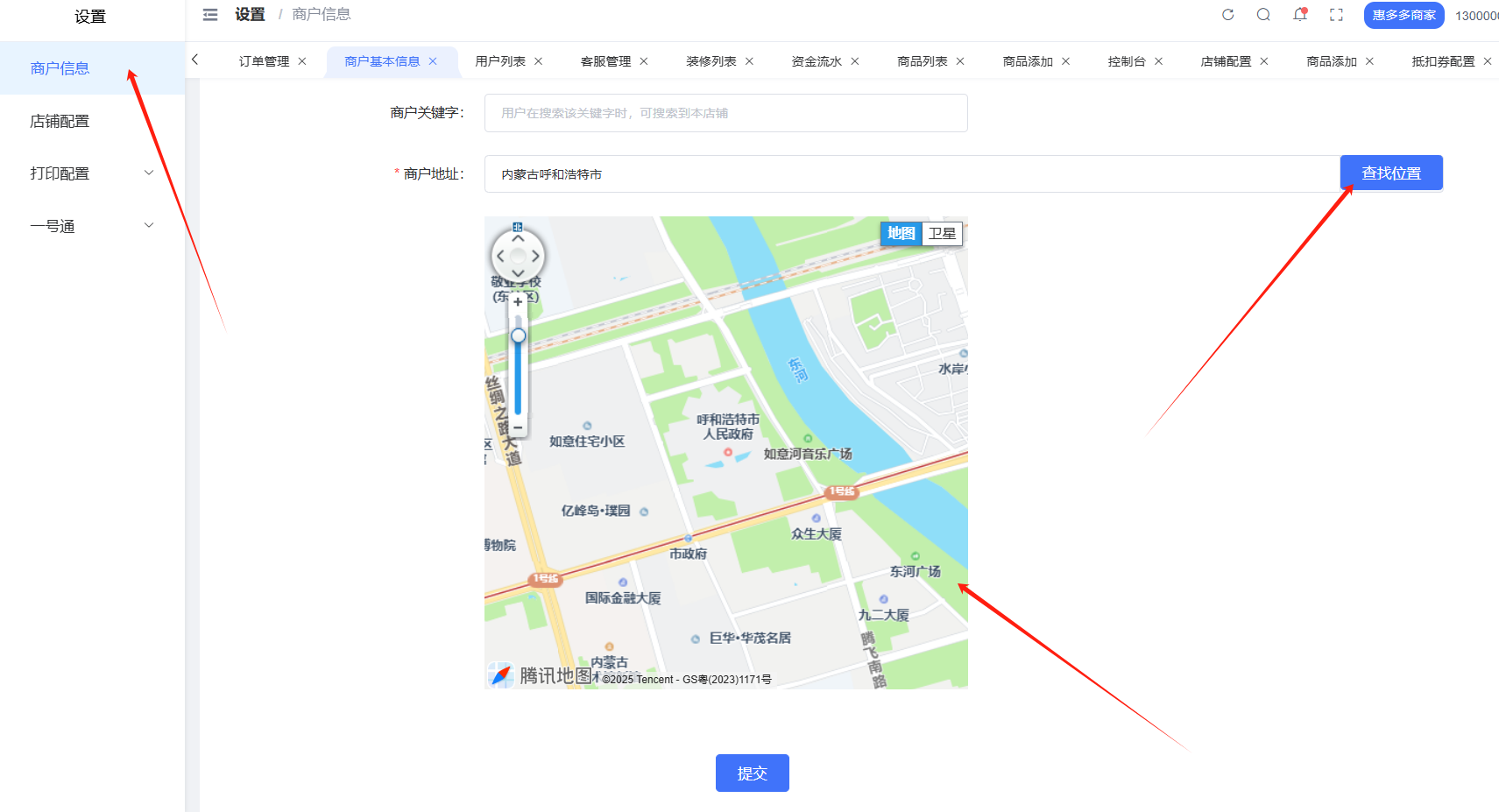Refresh the page with reload icon
This screenshot has height=812, width=1499.
click(1227, 15)
